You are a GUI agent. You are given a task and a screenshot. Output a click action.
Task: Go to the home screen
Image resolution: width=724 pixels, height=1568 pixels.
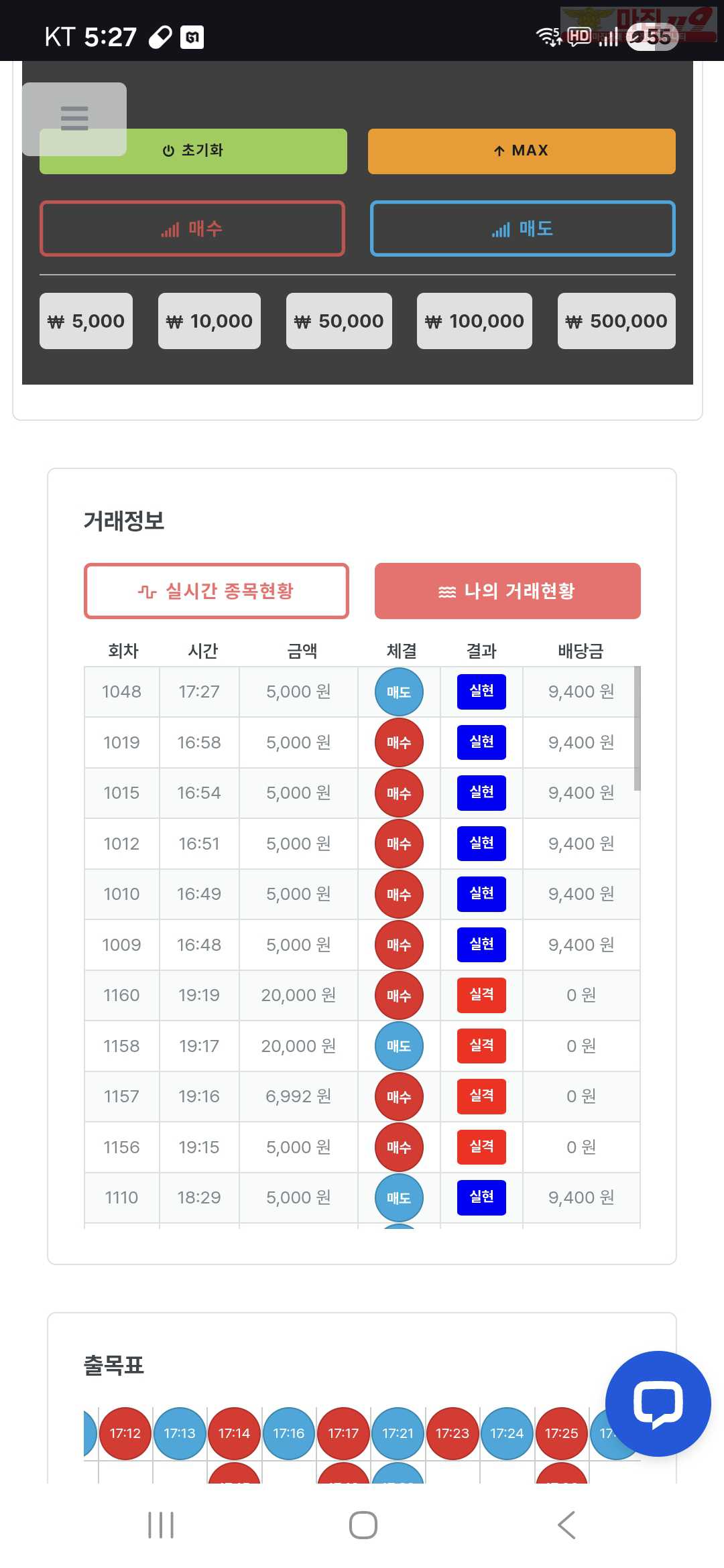(x=363, y=1525)
